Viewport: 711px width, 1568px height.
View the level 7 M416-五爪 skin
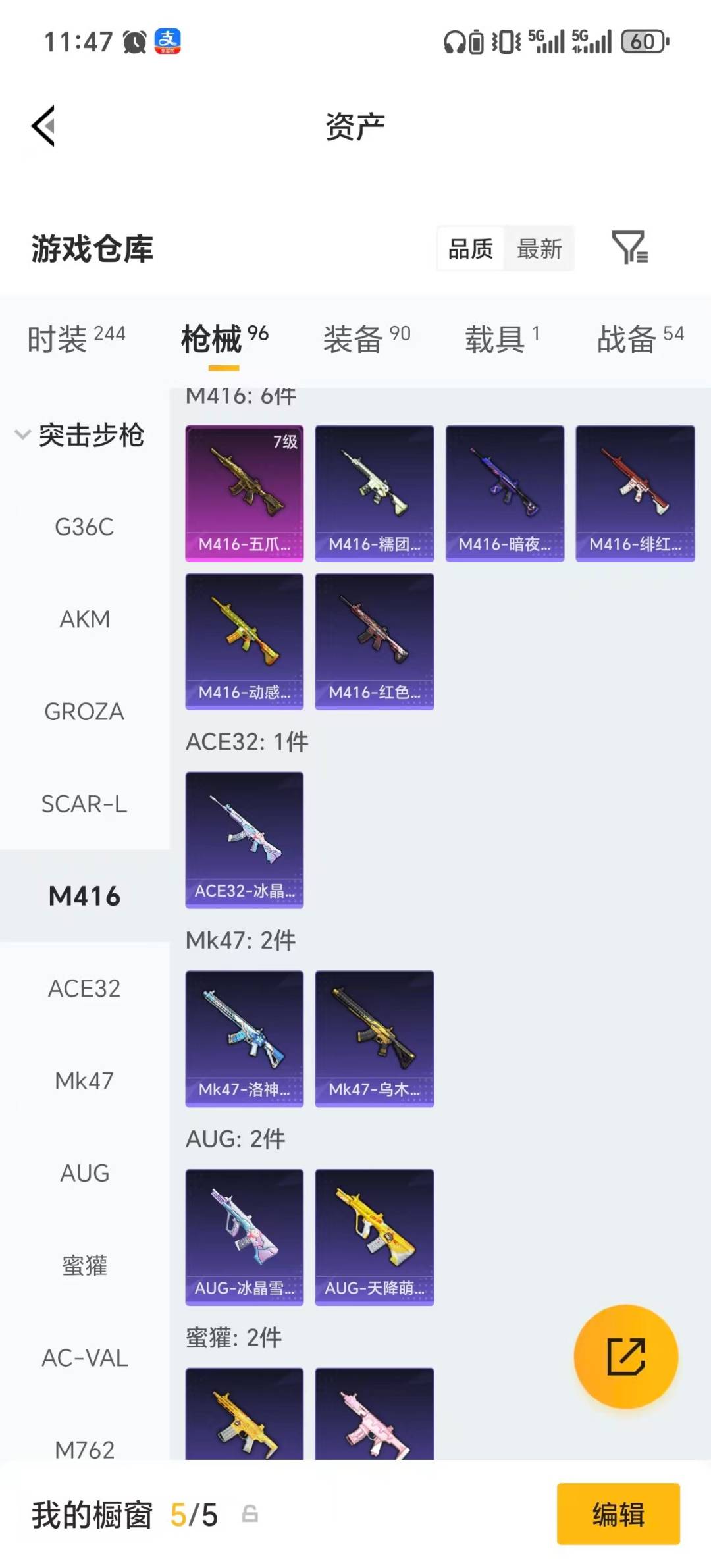pyautogui.click(x=244, y=492)
